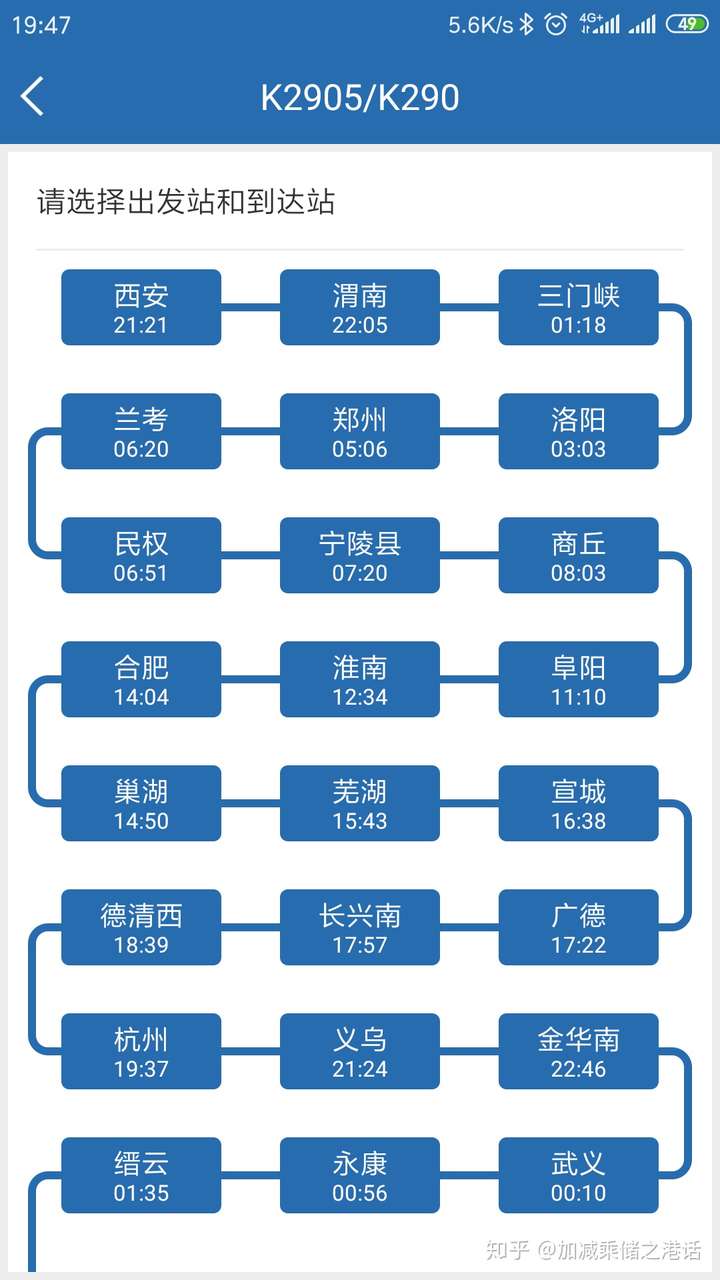
Task: Pick 缙云 station at 01:35
Action: [141, 1175]
